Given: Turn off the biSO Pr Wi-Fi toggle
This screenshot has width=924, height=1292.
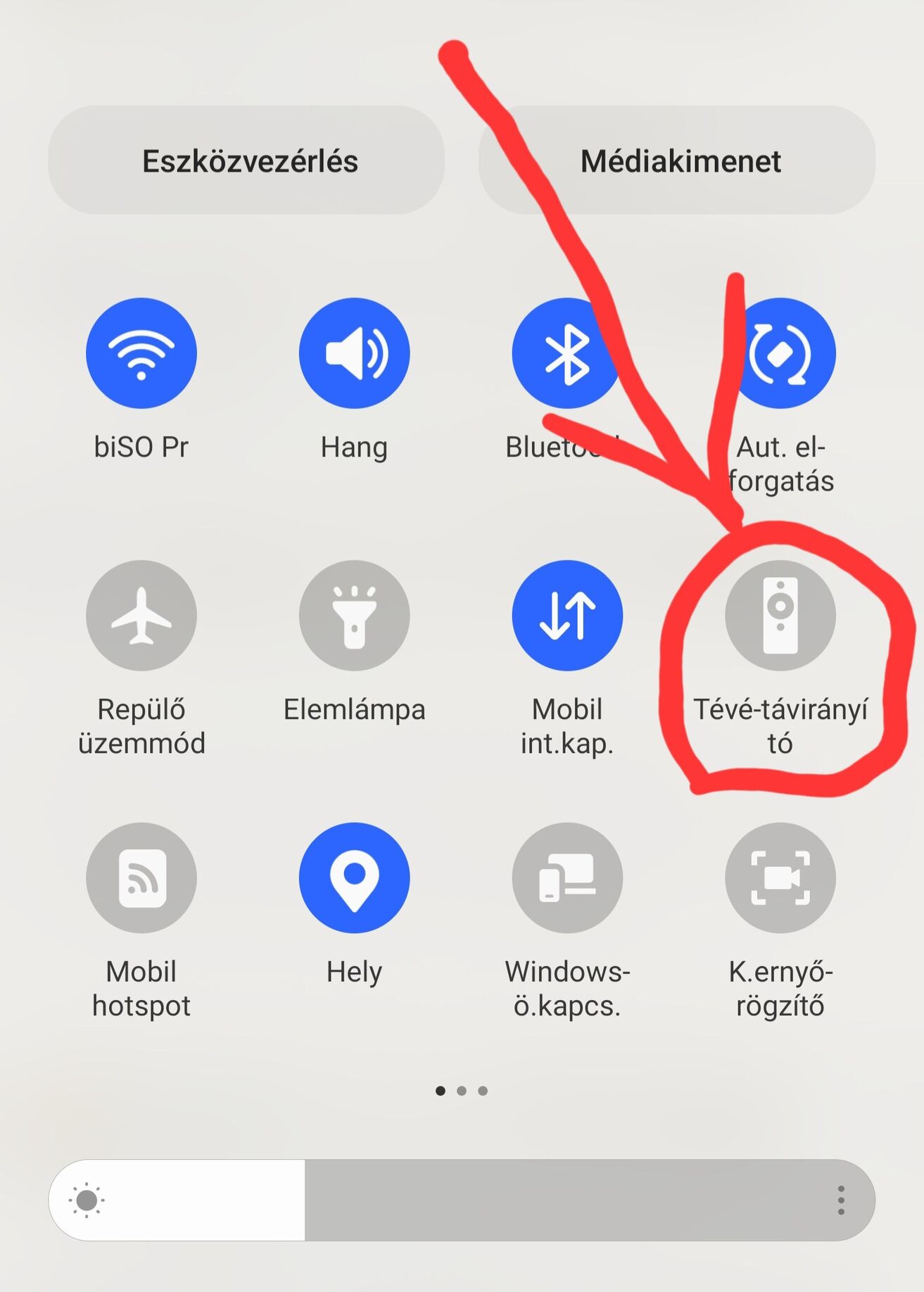Looking at the screenshot, I should pos(141,353).
